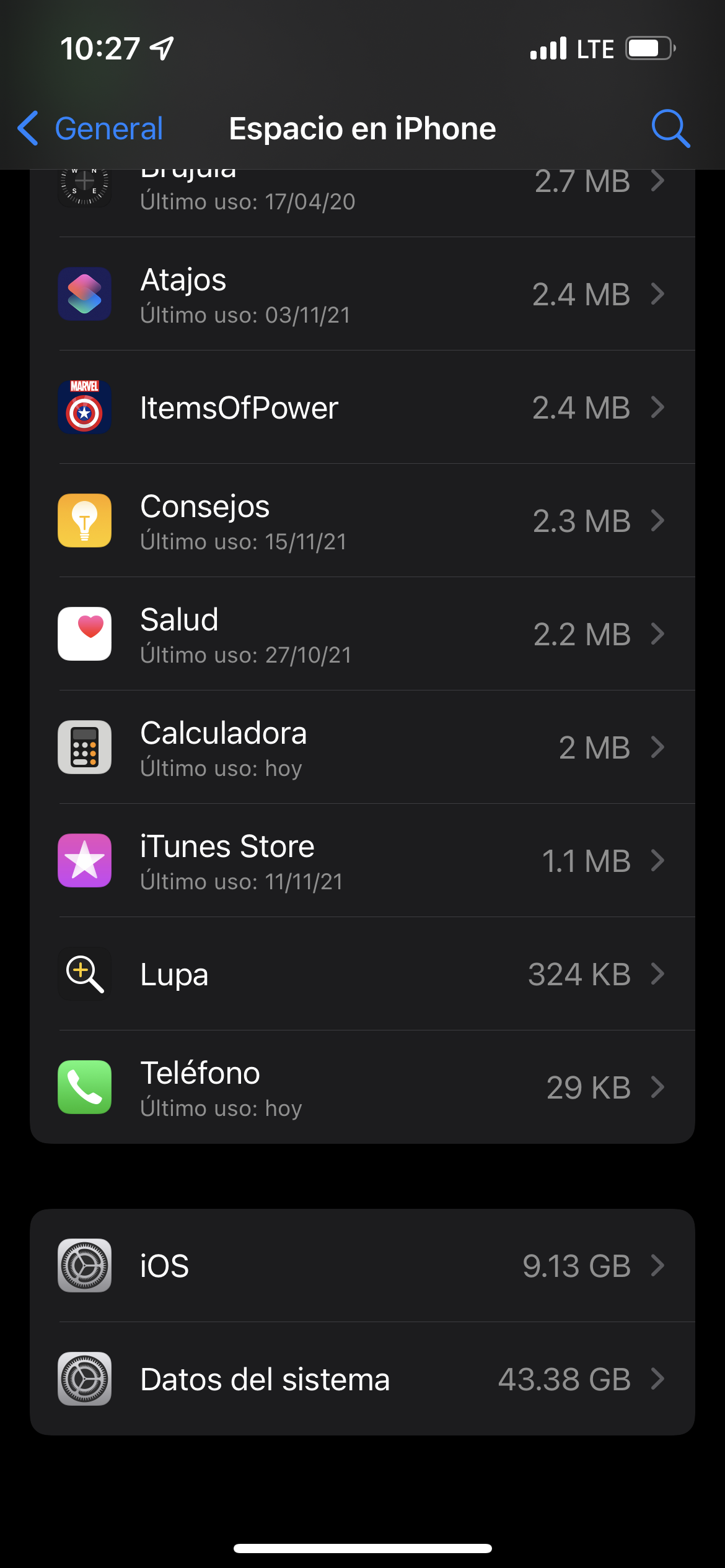Screen dimensions: 725x1568
Task: Open Atajos storage details
Action: [362, 294]
